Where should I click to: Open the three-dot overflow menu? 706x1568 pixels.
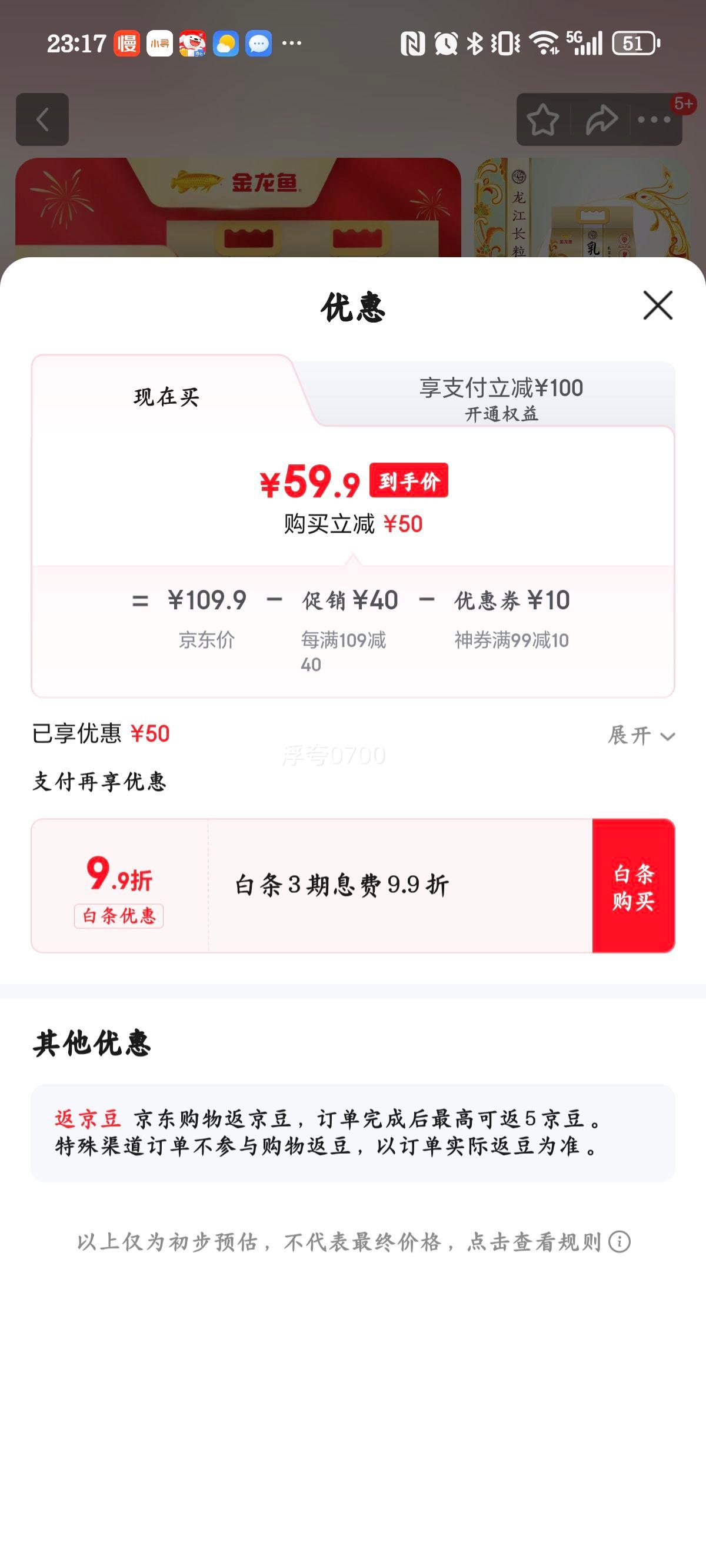pyautogui.click(x=654, y=119)
